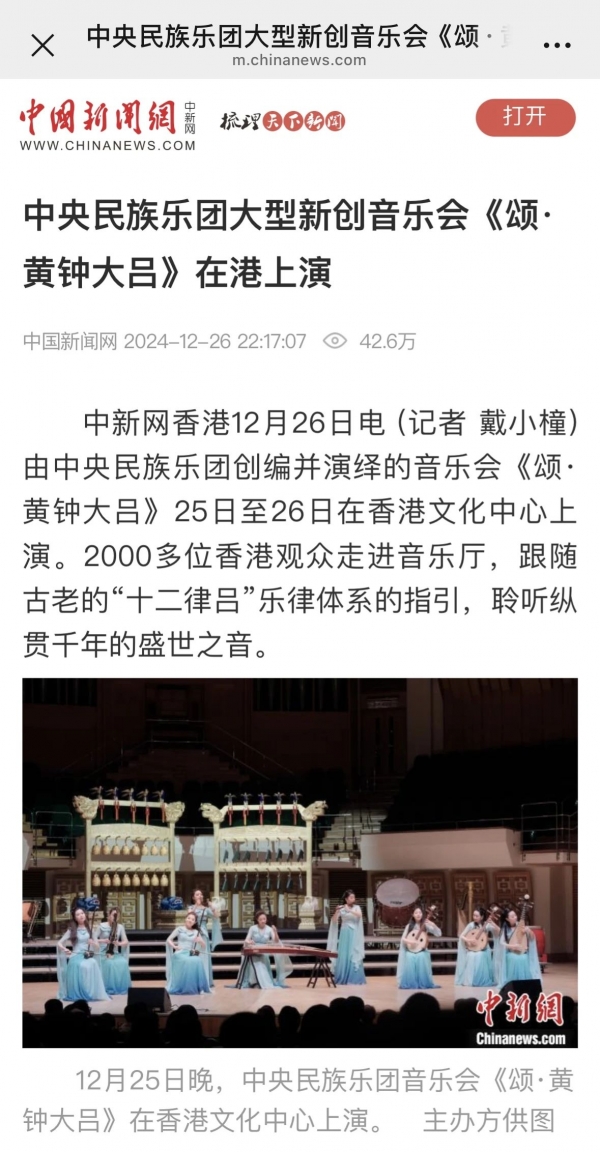Viewport: 600px width, 1152px height.
Task: Open the concert stage photo
Action: 300,863
